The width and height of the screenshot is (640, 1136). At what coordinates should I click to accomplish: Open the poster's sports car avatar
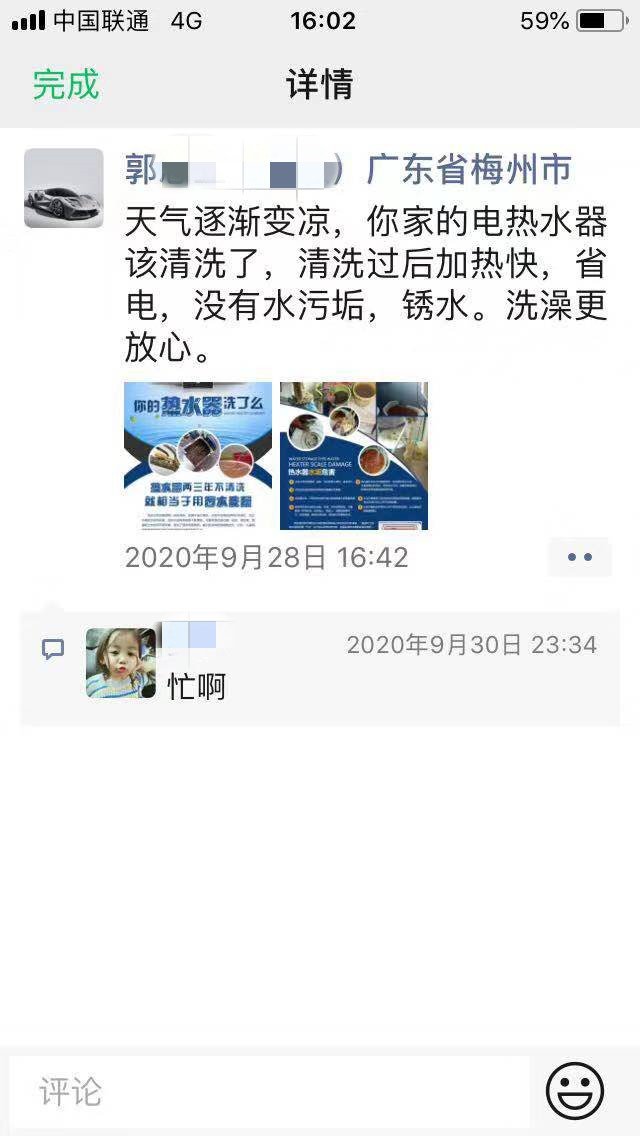pos(64,188)
